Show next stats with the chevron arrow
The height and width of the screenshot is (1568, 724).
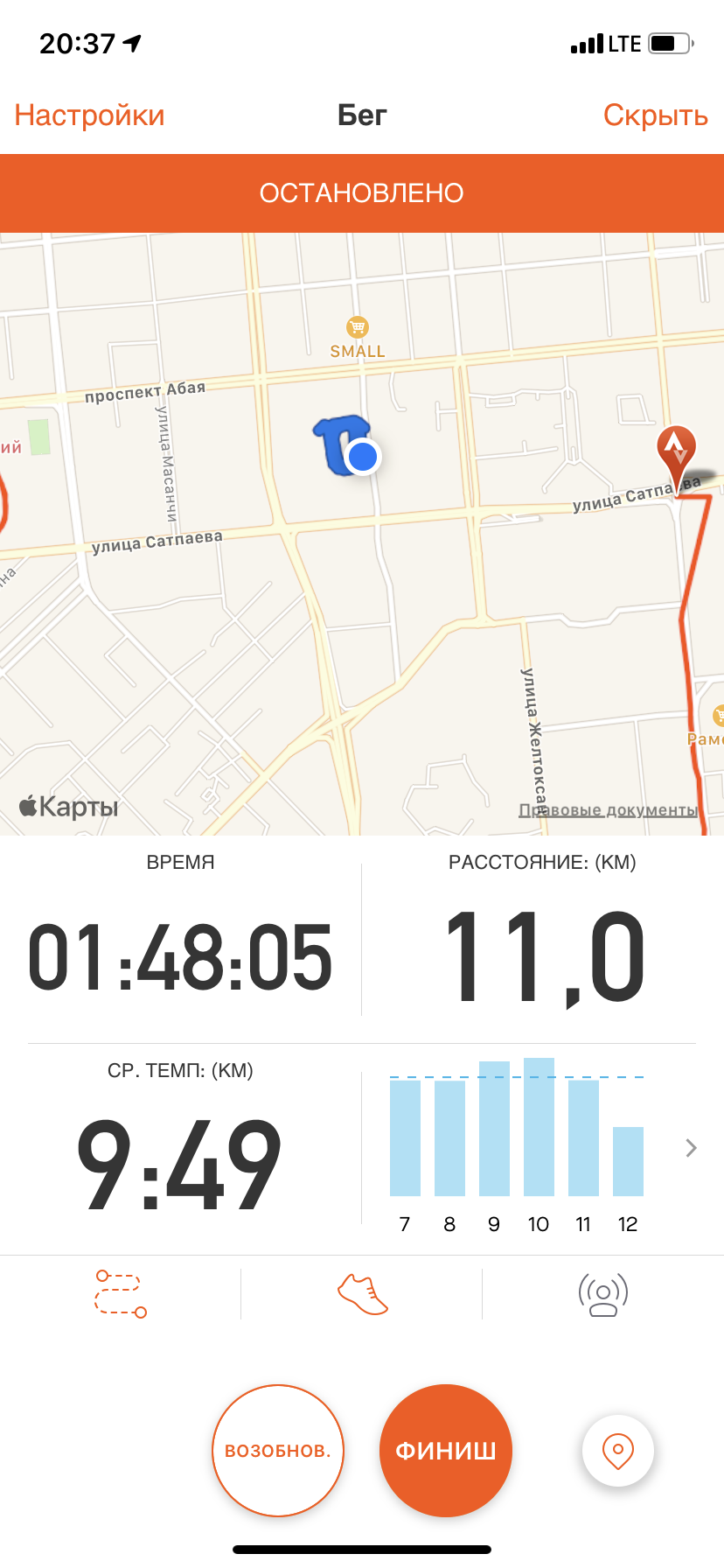click(692, 1148)
